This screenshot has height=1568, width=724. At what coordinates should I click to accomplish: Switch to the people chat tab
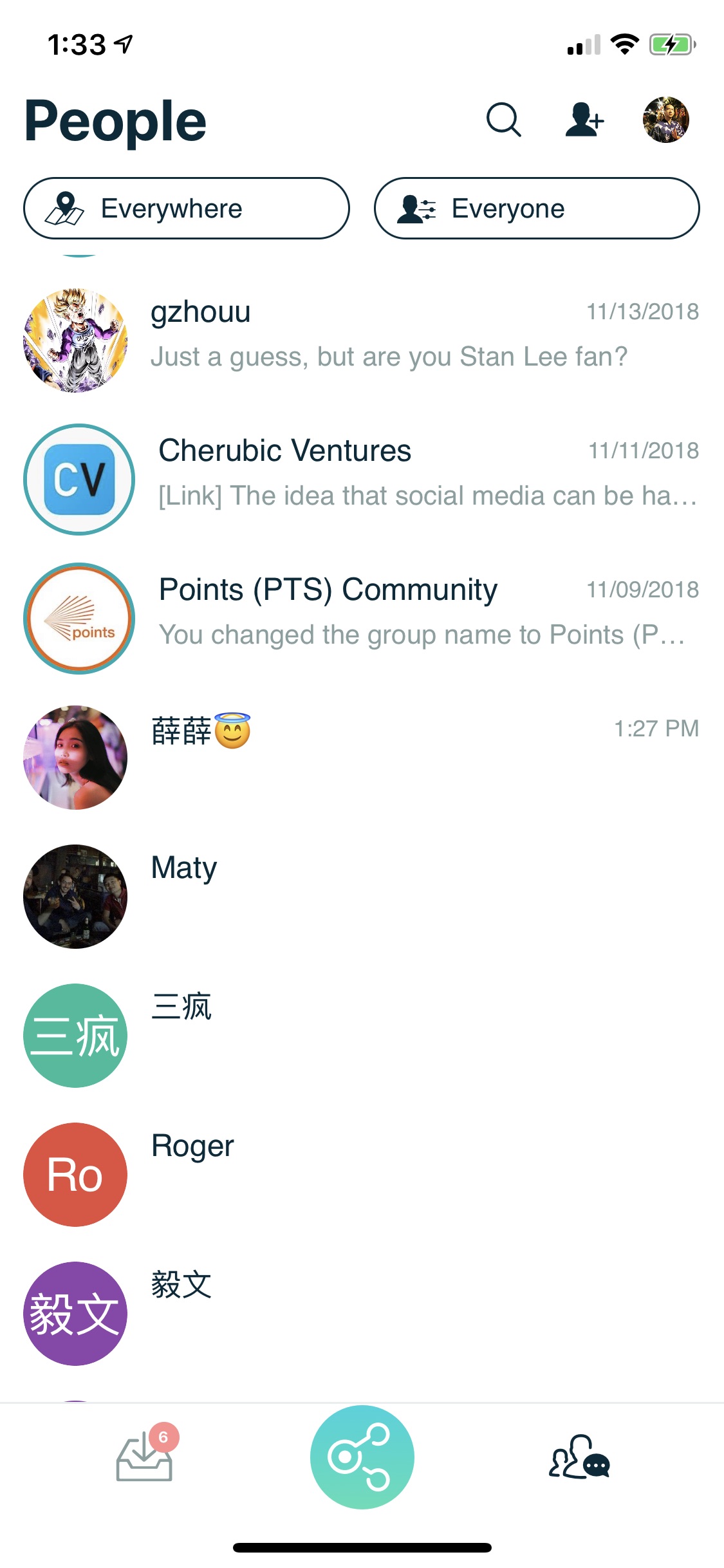[x=579, y=1457]
